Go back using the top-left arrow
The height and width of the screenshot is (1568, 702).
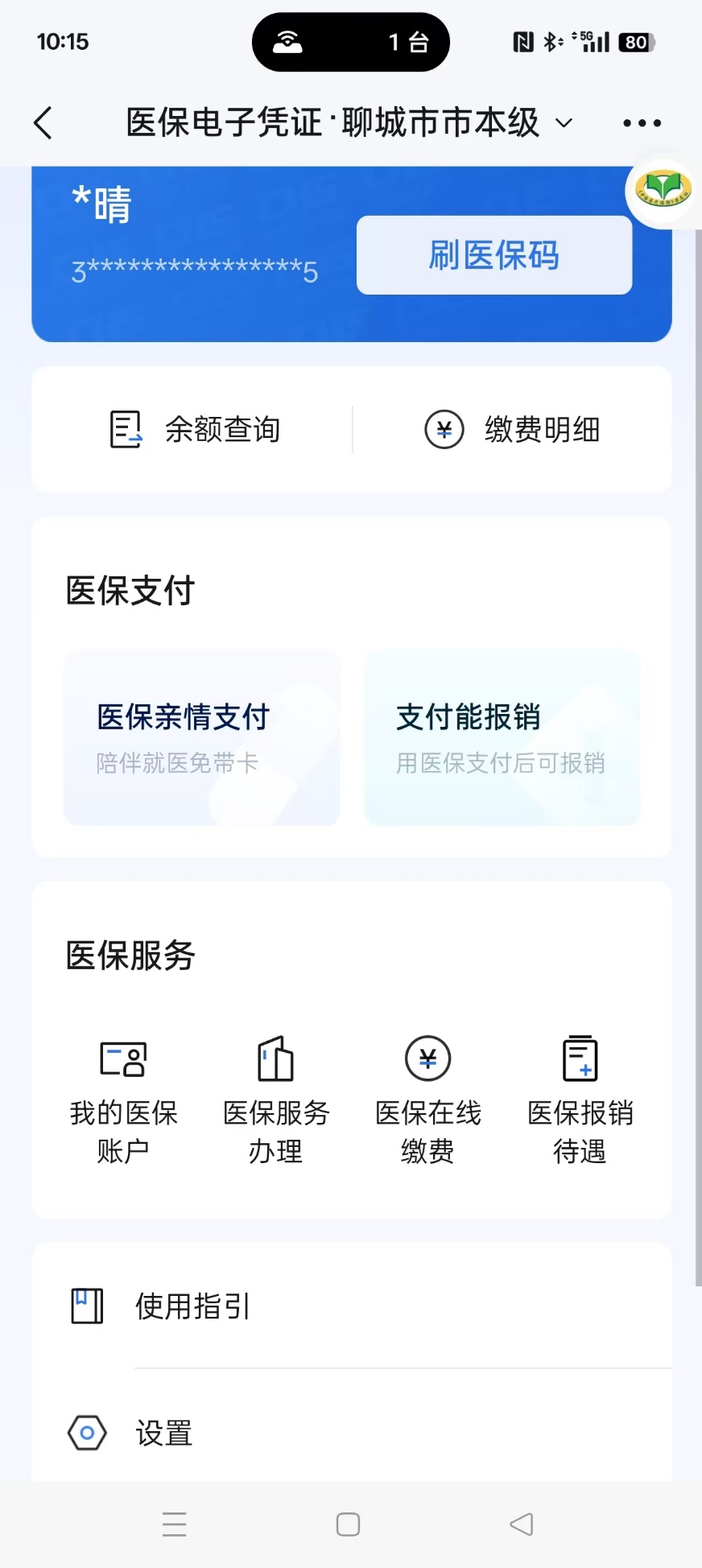tap(43, 123)
